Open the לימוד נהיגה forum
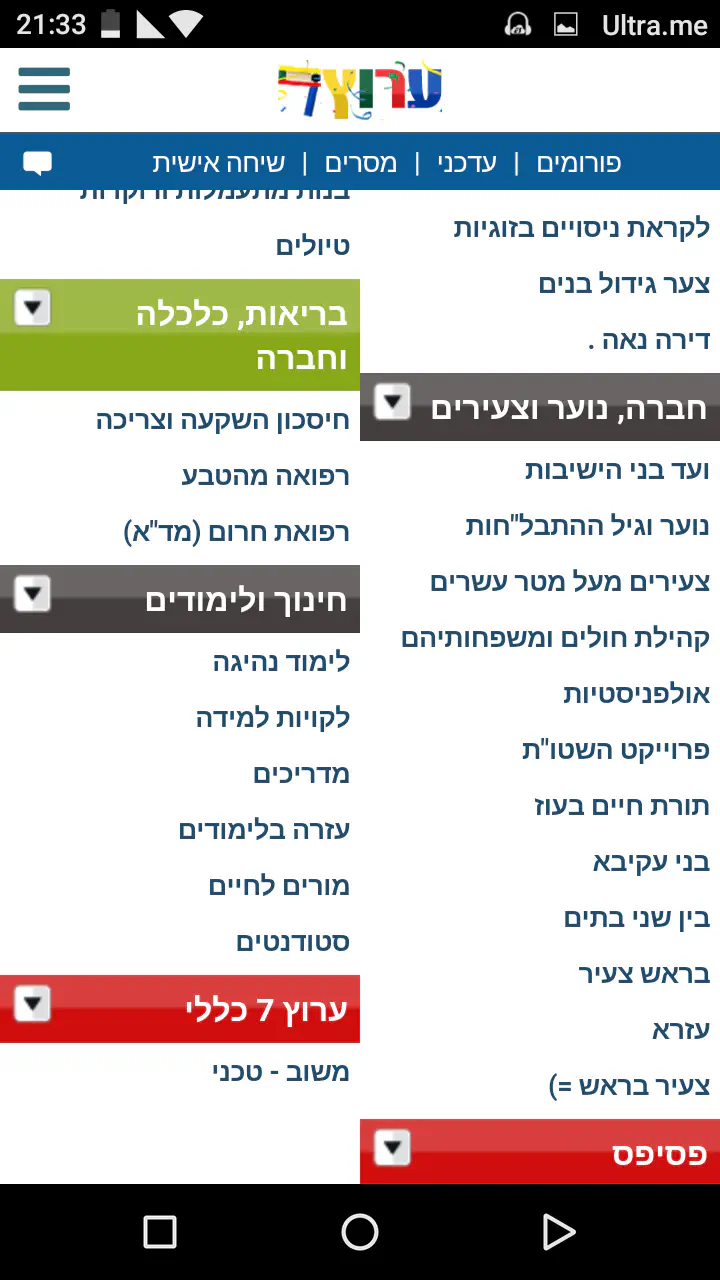 pos(281,662)
